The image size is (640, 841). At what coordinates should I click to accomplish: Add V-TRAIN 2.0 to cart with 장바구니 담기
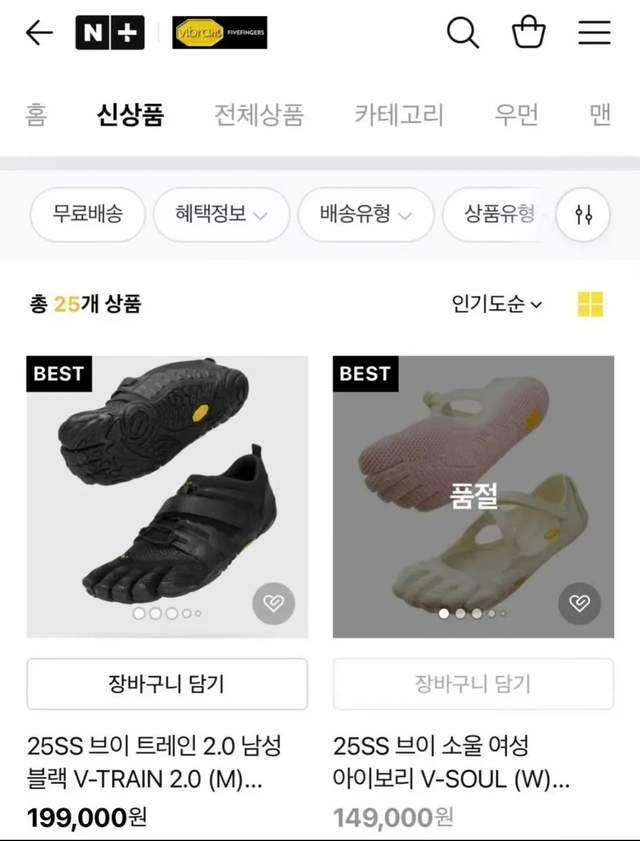(x=167, y=684)
